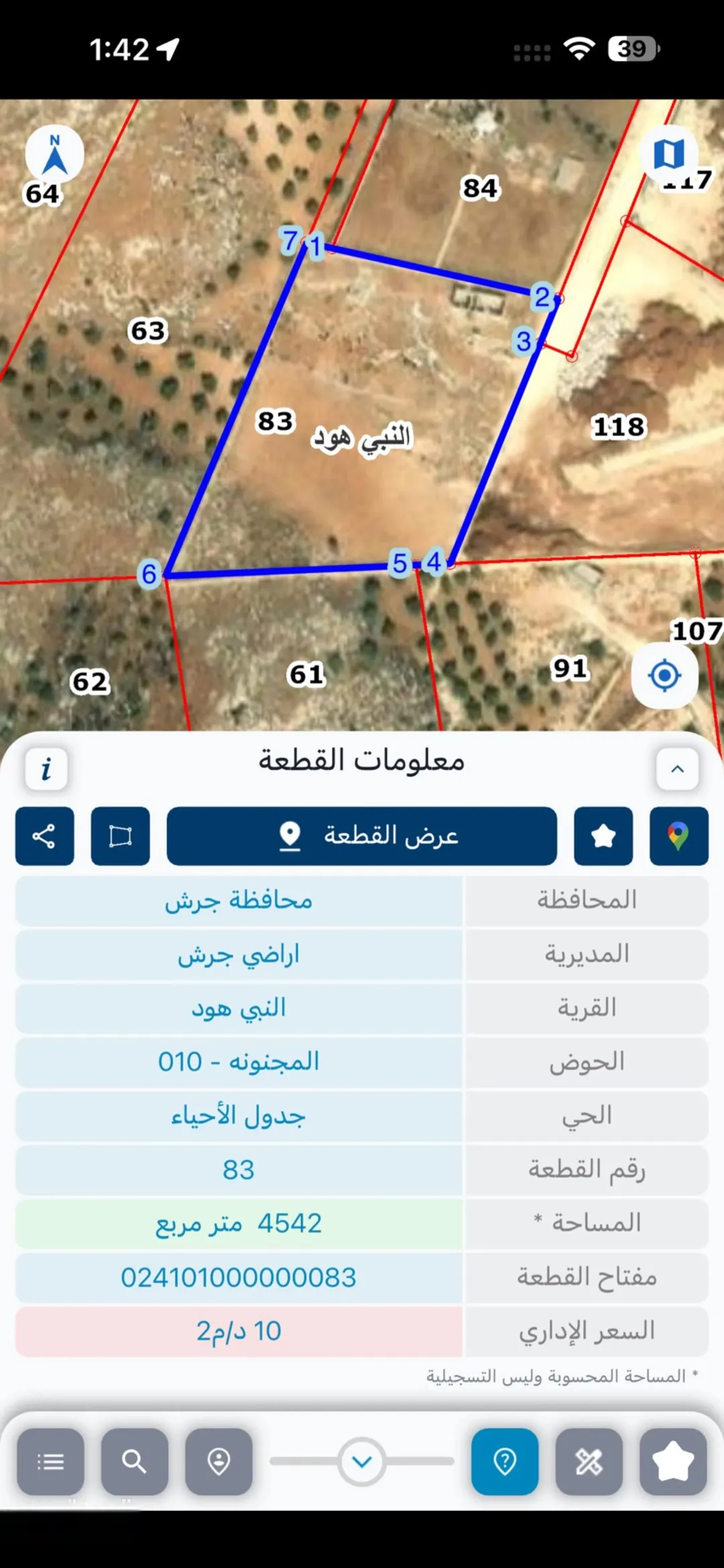Open parcel location in Google Maps
The image size is (724, 1568).
pyautogui.click(x=679, y=836)
